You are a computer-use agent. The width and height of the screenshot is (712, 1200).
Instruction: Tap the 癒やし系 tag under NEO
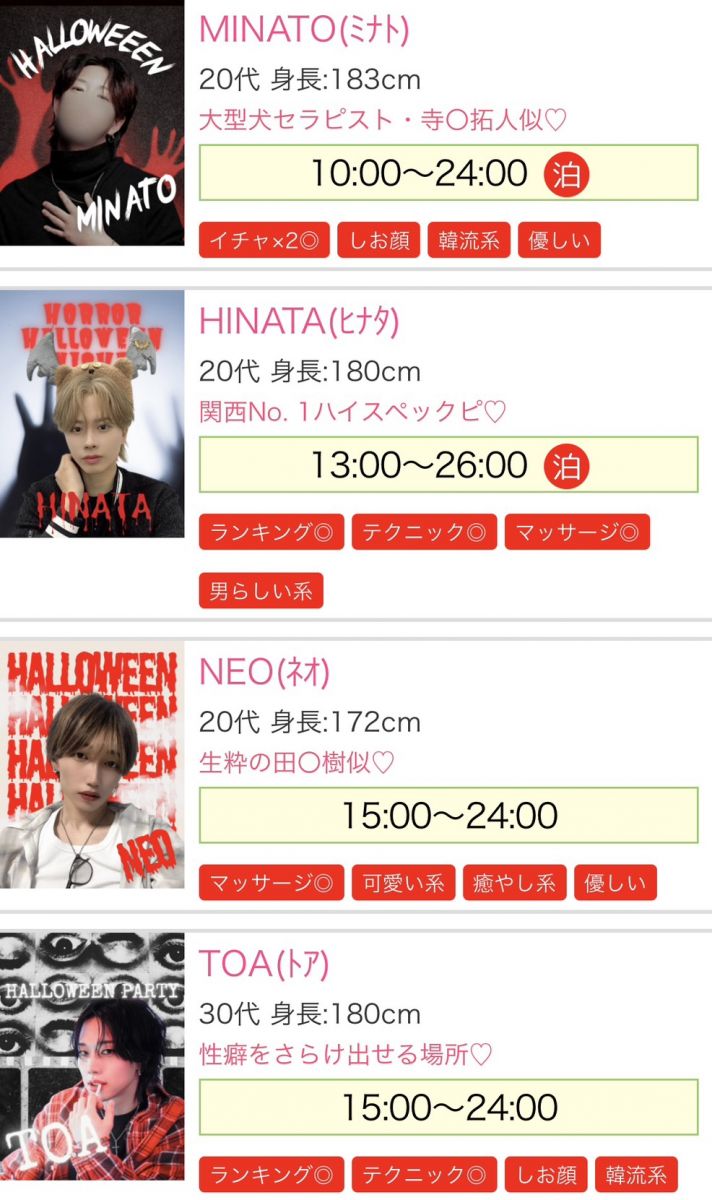tap(514, 883)
